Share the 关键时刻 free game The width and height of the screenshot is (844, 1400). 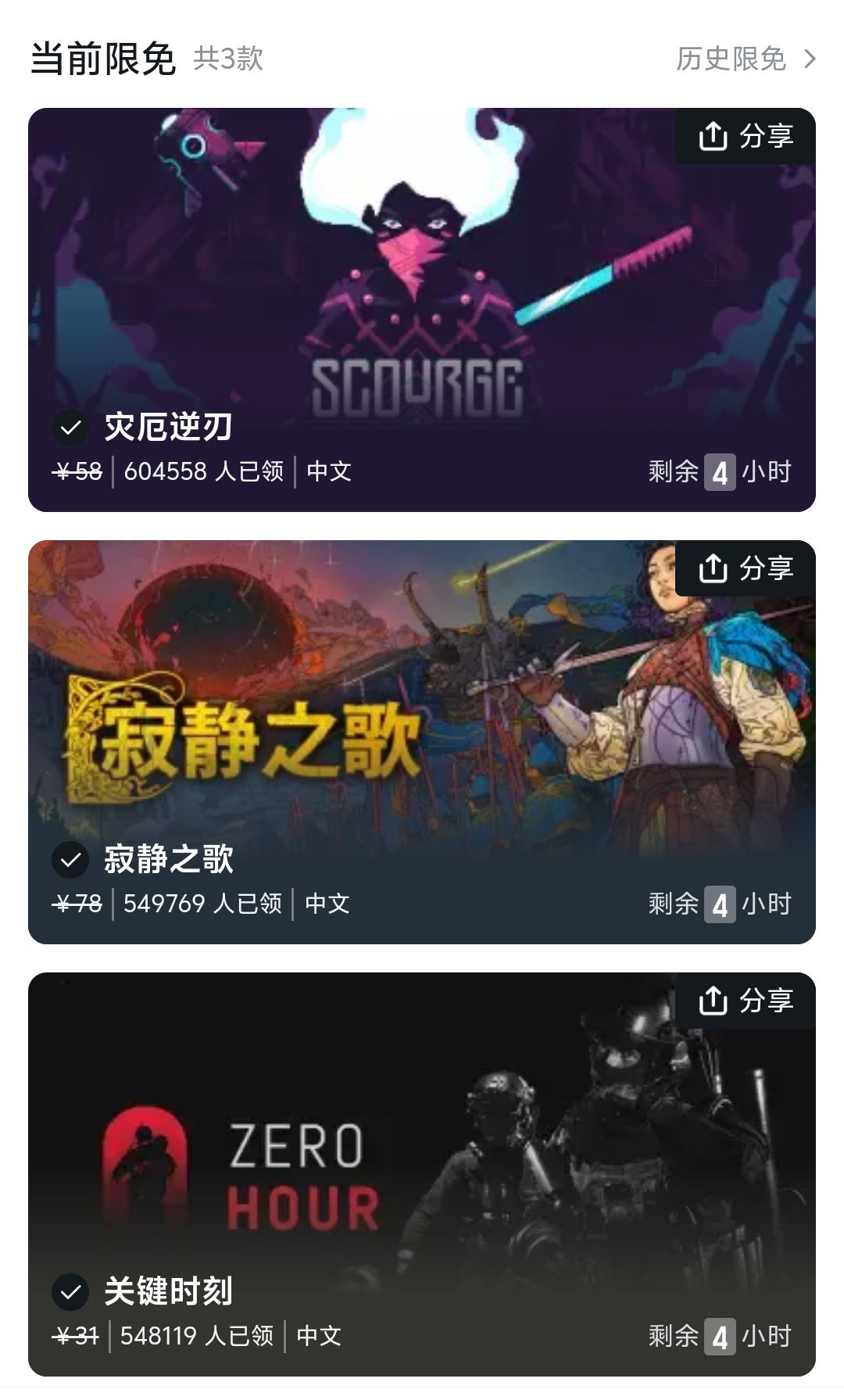tap(746, 1001)
